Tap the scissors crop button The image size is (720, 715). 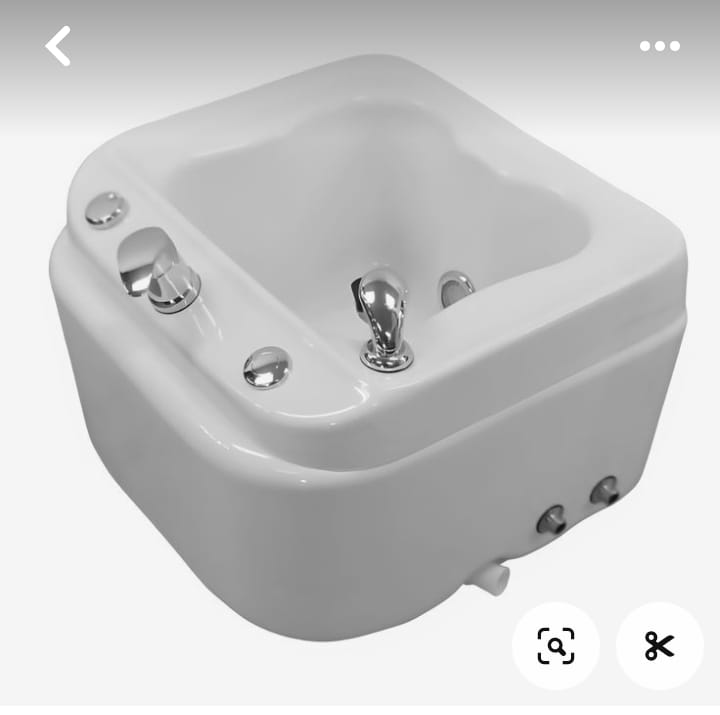(659, 646)
